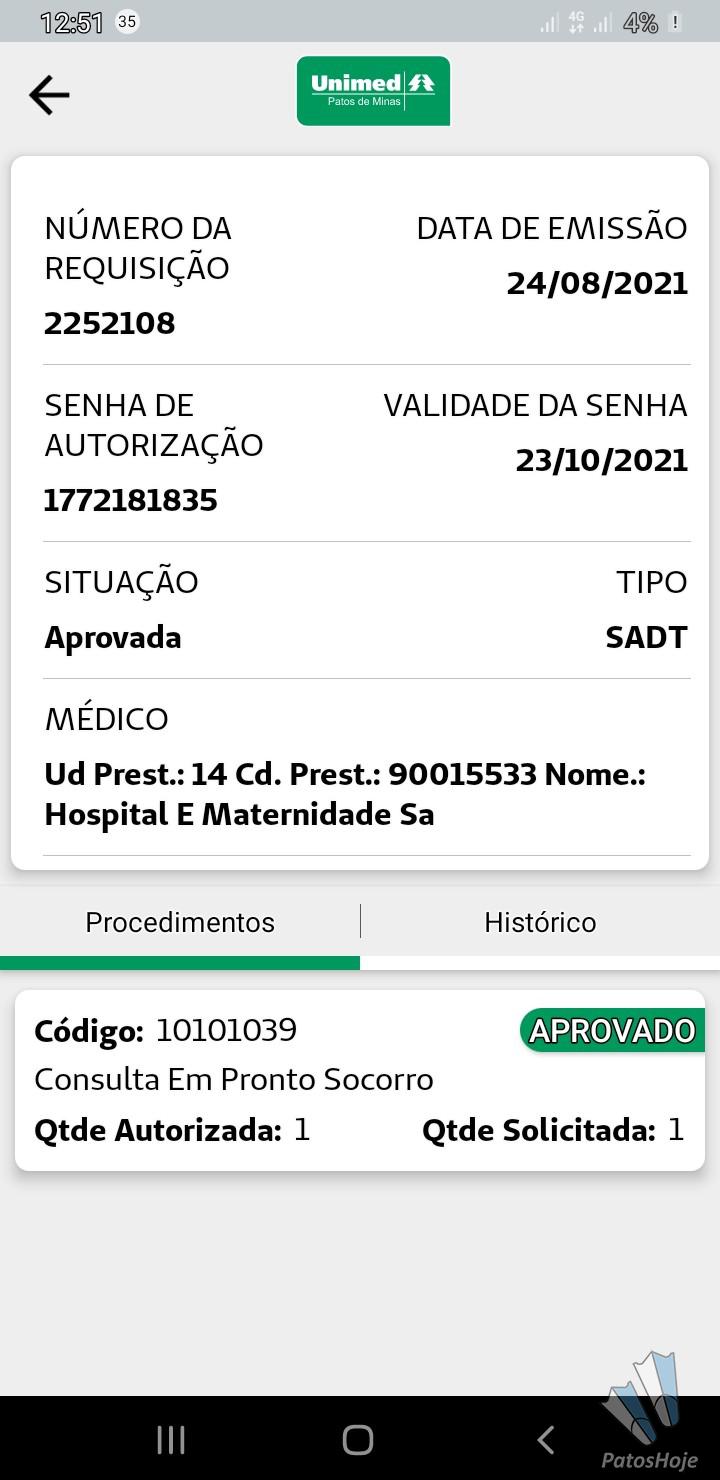Open Consulta Em Pronto Socorro procedure card
720x1480 pixels.
(x=360, y=1080)
